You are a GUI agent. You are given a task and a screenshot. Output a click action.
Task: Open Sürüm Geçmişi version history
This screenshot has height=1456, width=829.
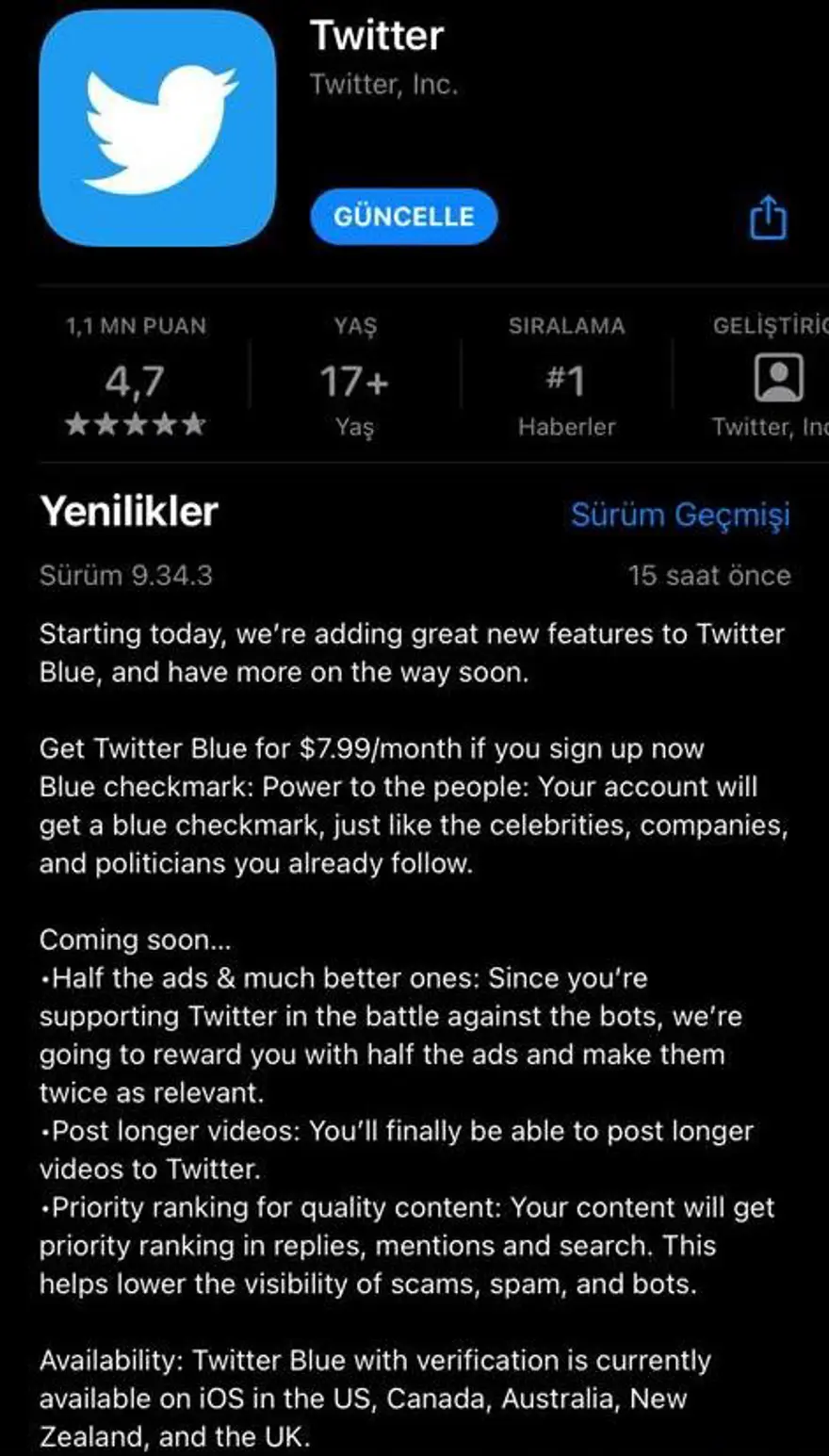point(680,515)
